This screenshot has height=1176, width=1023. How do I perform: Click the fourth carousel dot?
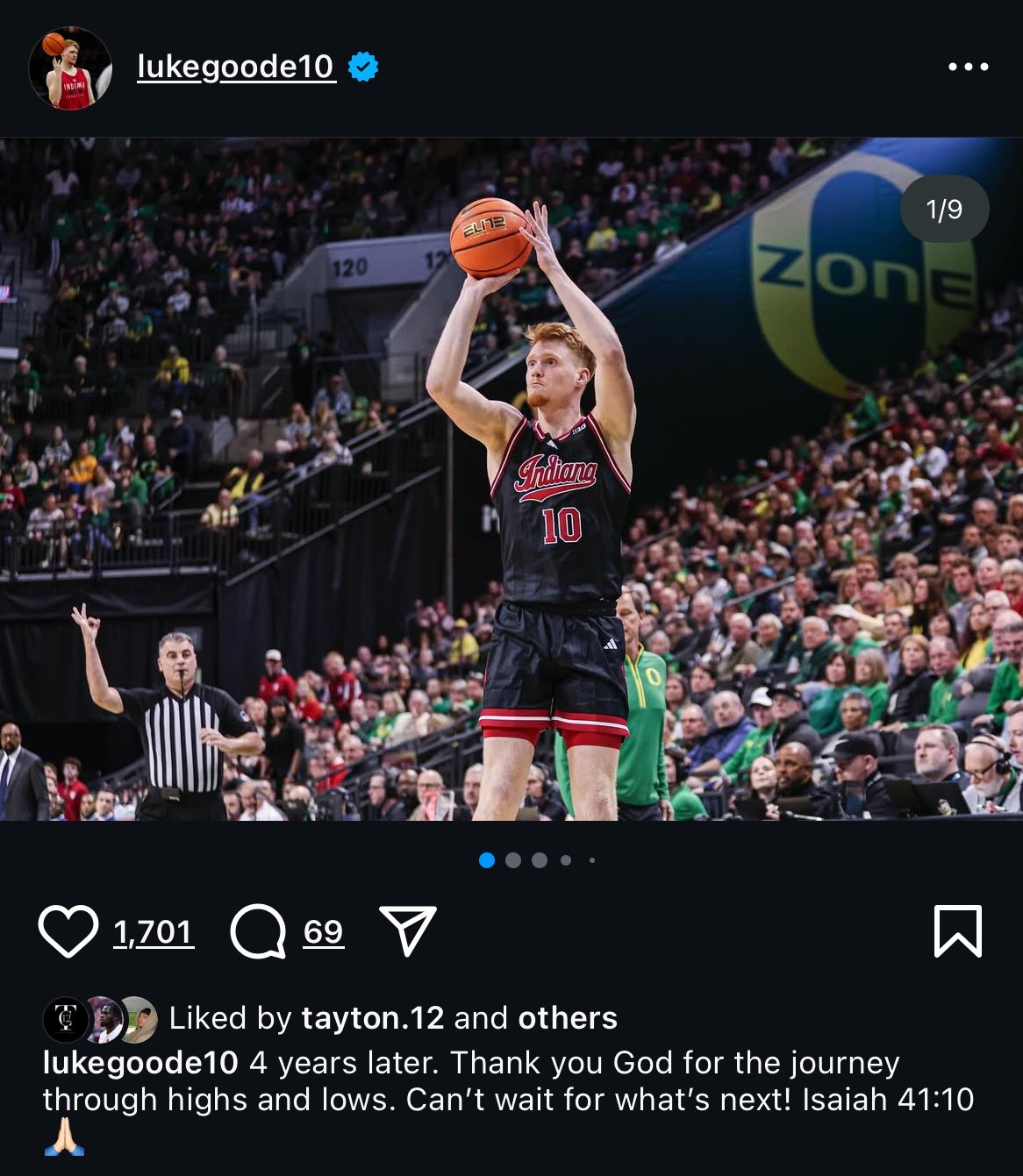click(566, 860)
